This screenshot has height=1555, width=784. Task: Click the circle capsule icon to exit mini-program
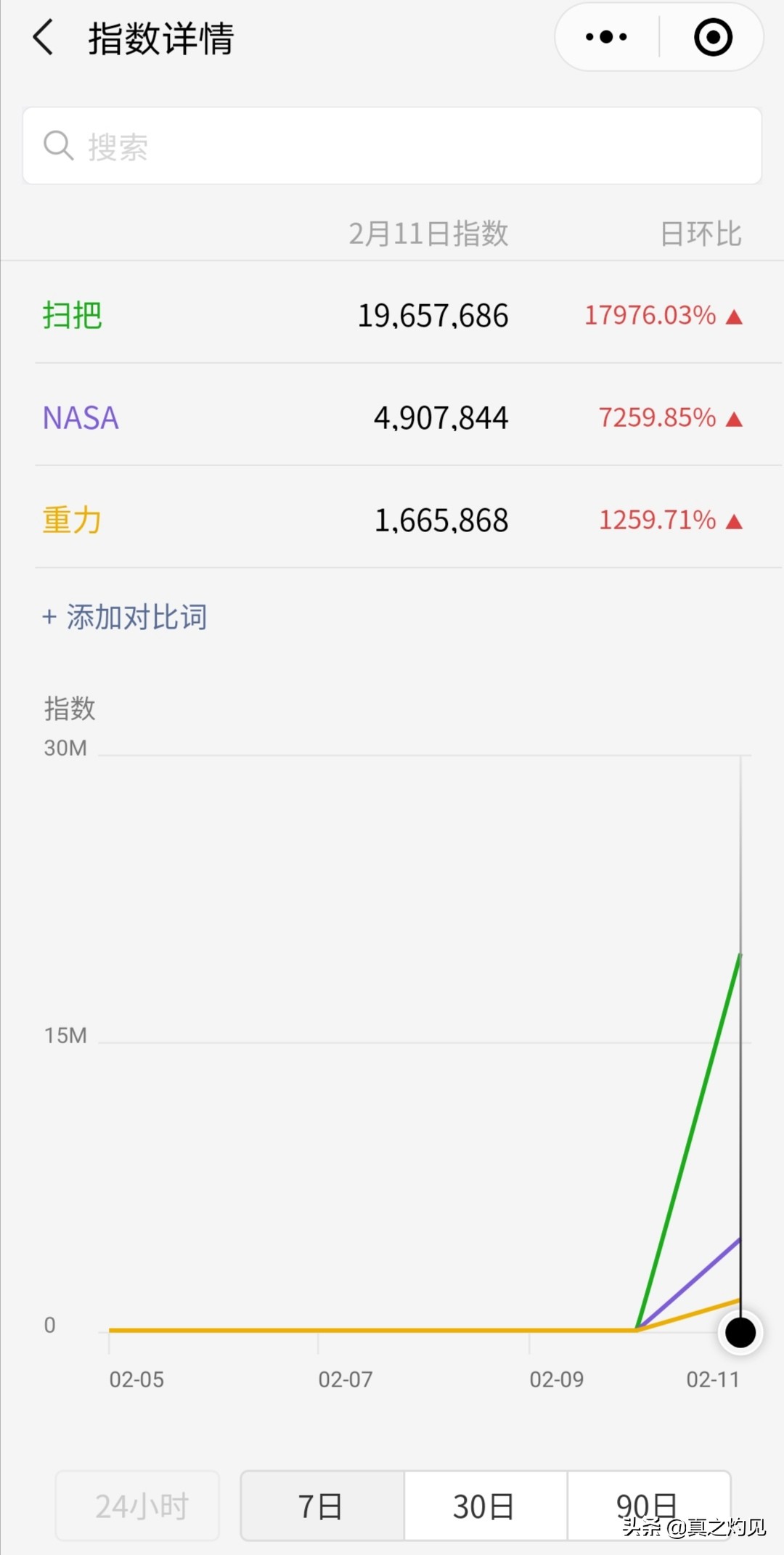coord(713,37)
